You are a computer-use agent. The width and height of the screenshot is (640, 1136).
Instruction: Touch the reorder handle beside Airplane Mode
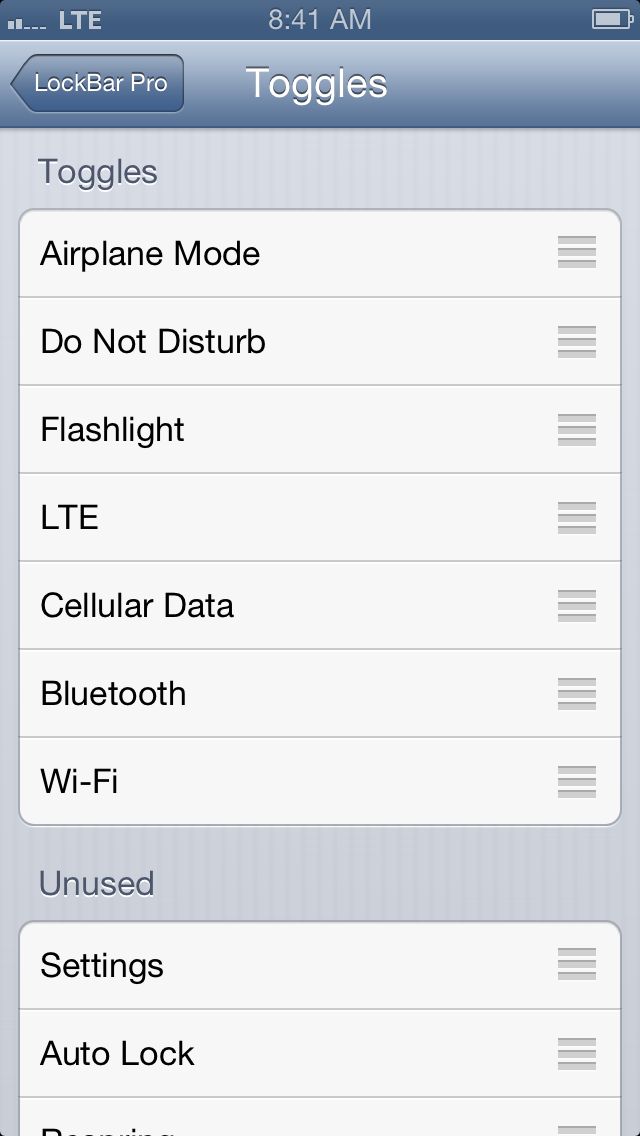[577, 254]
